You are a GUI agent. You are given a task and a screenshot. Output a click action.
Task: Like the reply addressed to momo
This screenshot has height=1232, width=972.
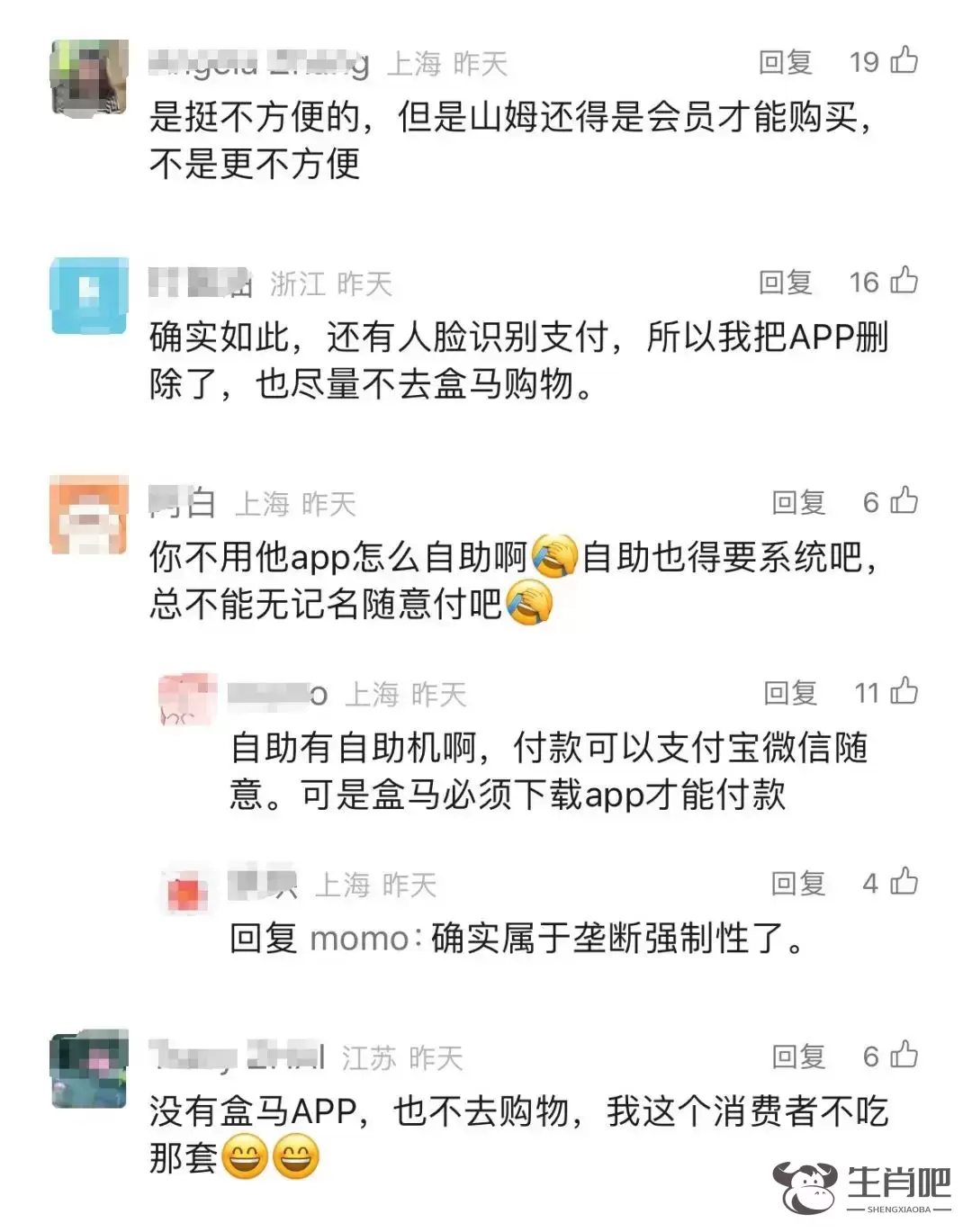coord(904,882)
